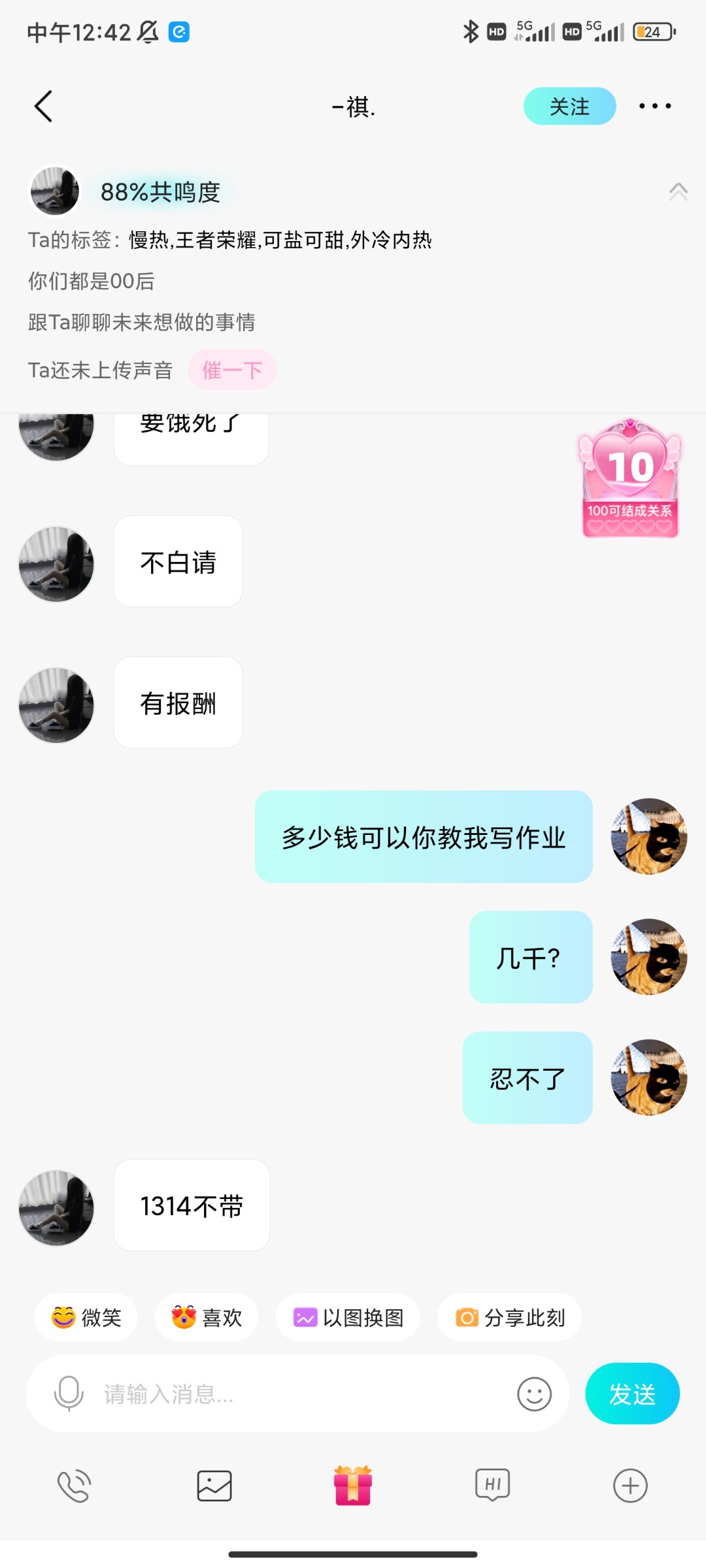The image size is (706, 1568).
Task: Follow -祺. with the 关注 button
Action: [x=569, y=106]
